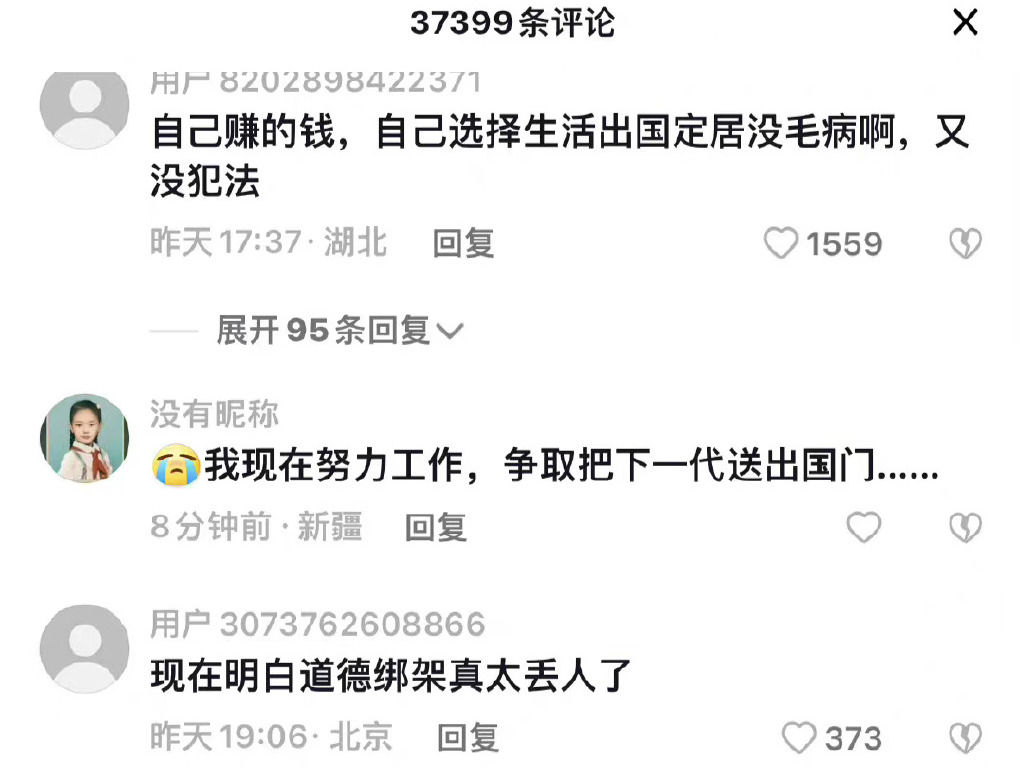This screenshot has width=1024, height=768.
Task: Open 没有昵称's profile avatar
Action: click(84, 439)
